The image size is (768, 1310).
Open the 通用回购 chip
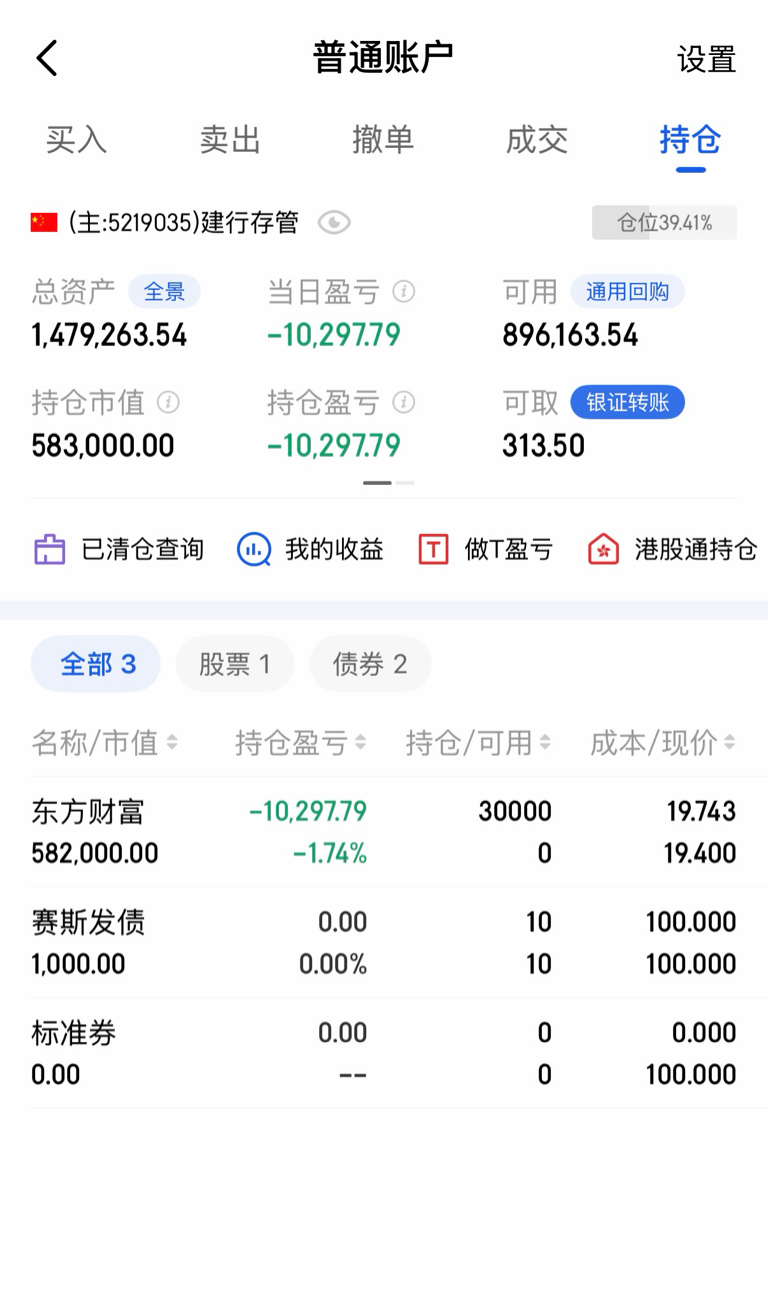point(628,292)
